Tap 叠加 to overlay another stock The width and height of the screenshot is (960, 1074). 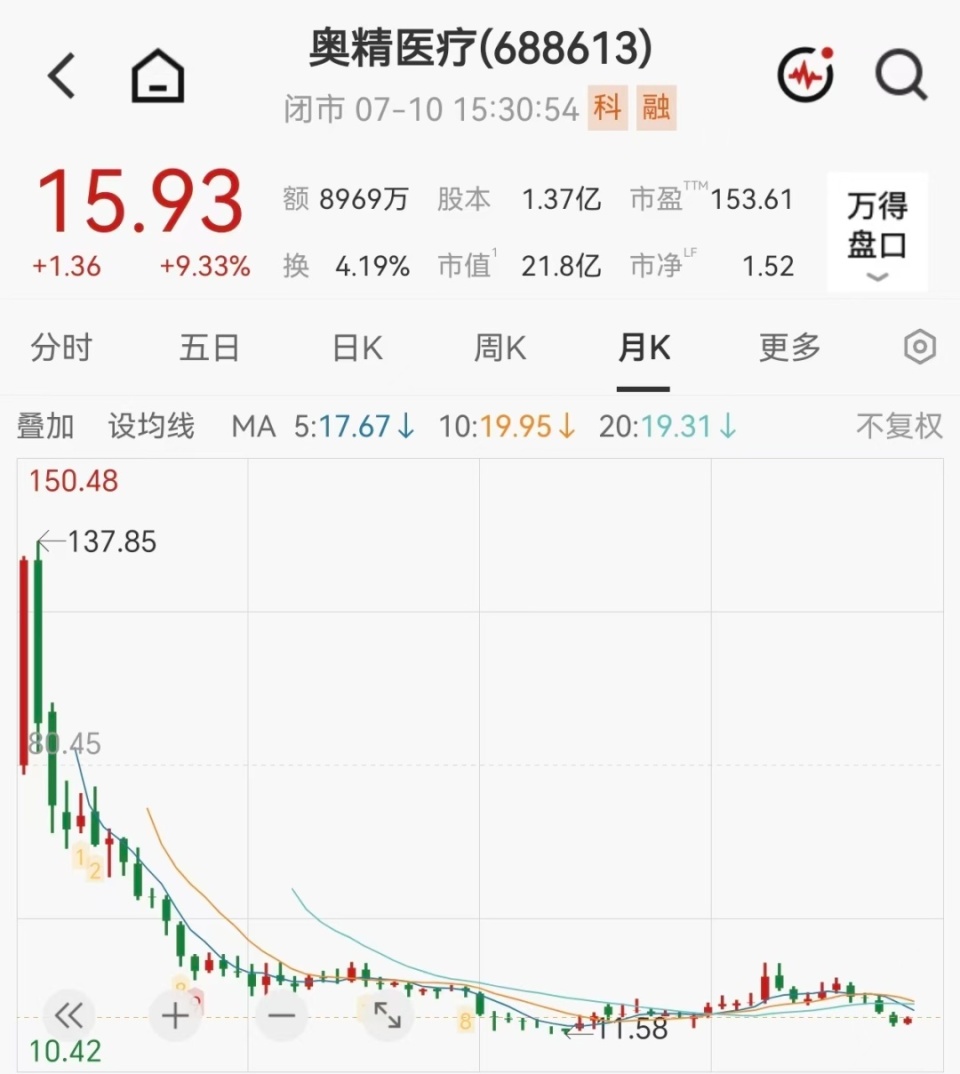[45, 426]
